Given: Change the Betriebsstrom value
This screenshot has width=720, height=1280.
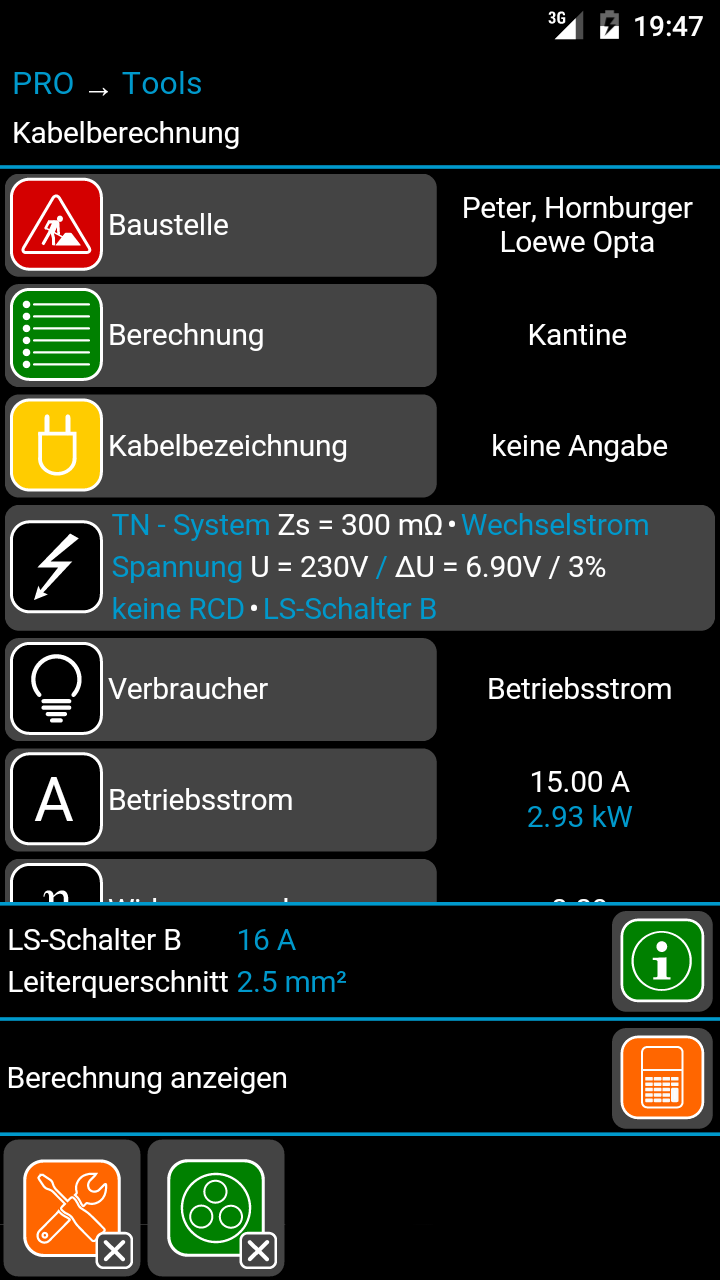Looking at the screenshot, I should click(x=221, y=800).
